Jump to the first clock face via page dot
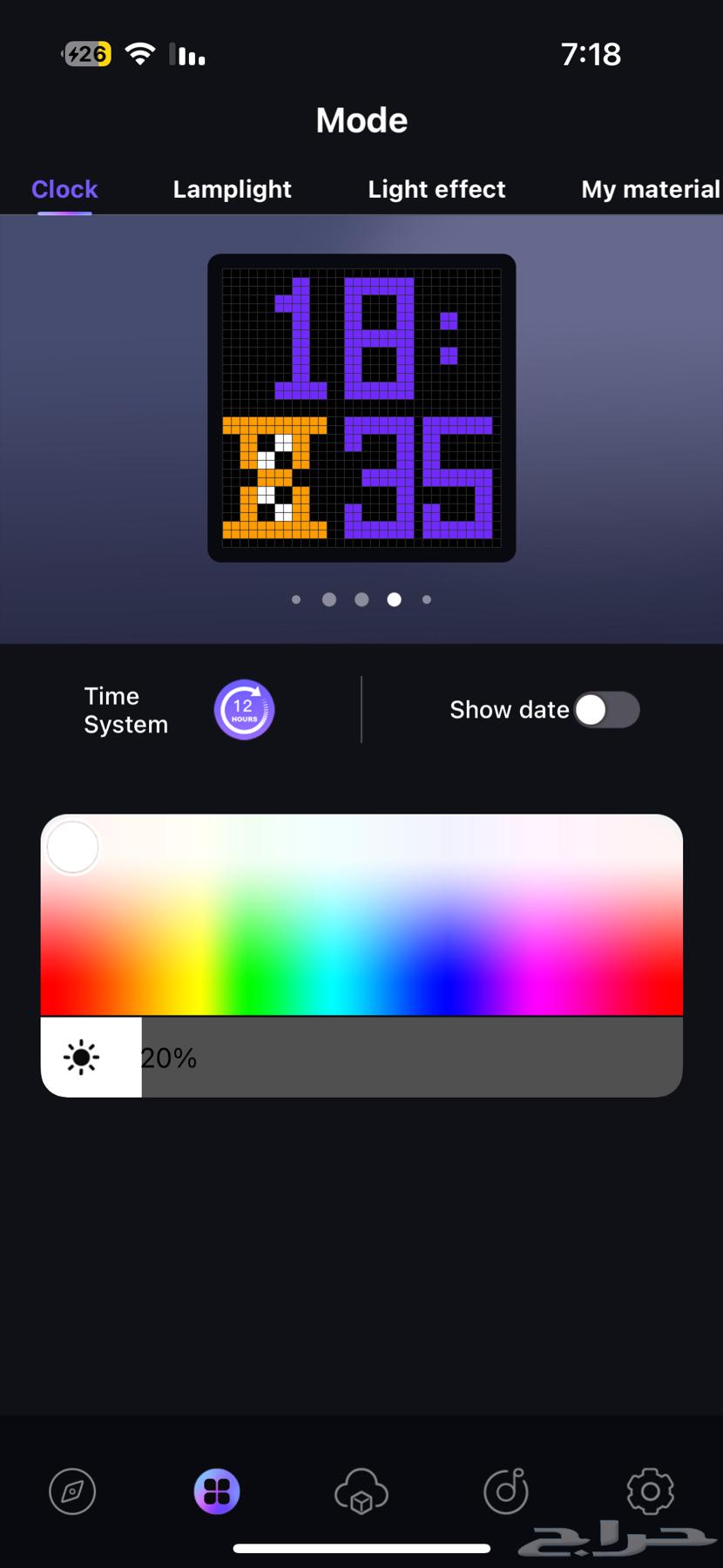Screen dimensions: 723x1568 click(x=296, y=599)
